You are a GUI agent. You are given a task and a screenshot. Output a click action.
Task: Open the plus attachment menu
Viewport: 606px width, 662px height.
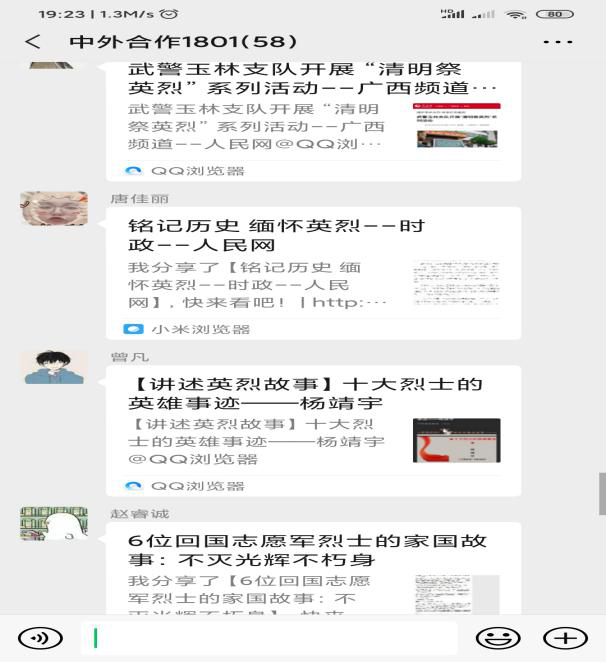[565, 637]
